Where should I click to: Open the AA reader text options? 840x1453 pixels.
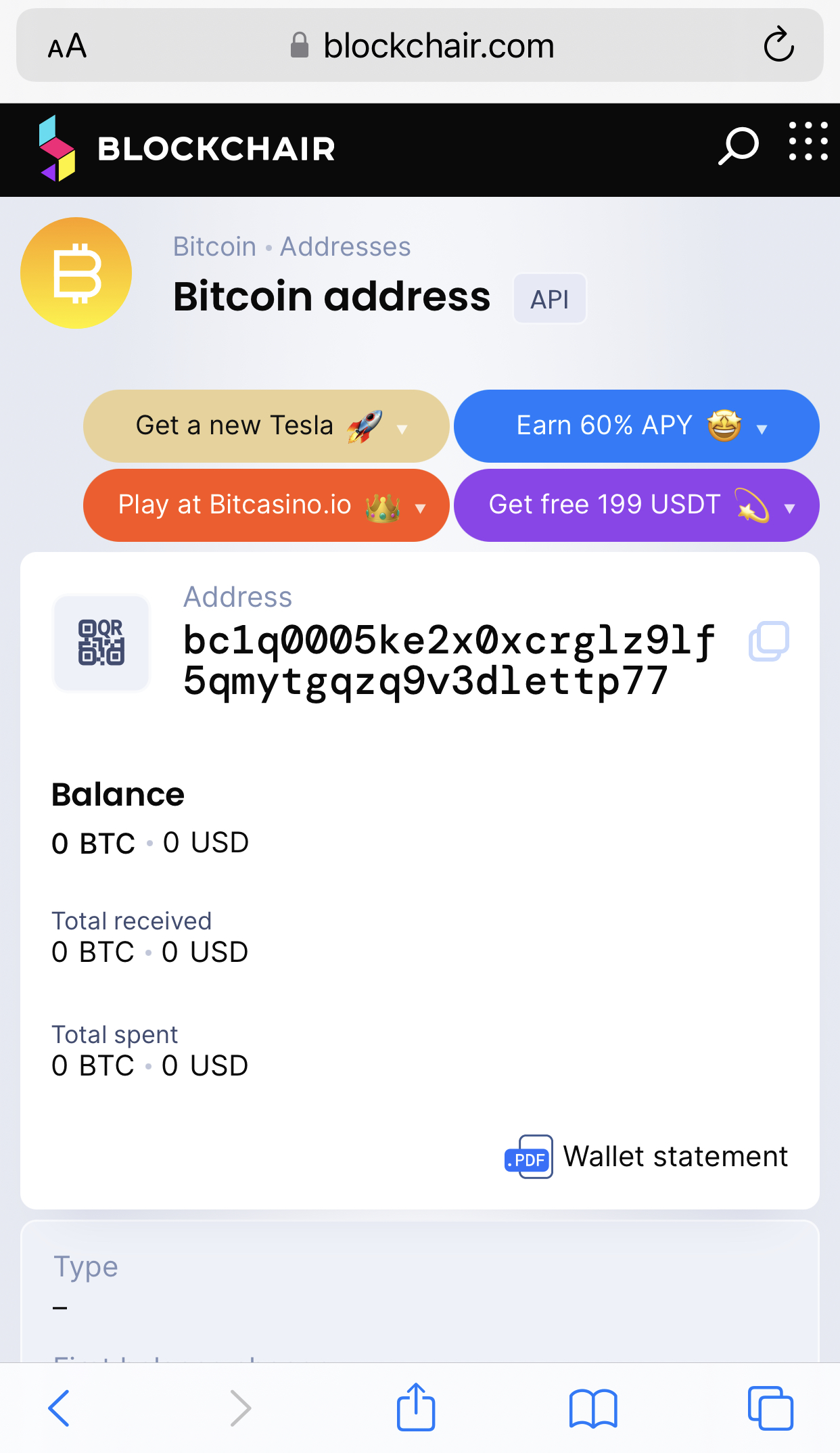(x=68, y=46)
